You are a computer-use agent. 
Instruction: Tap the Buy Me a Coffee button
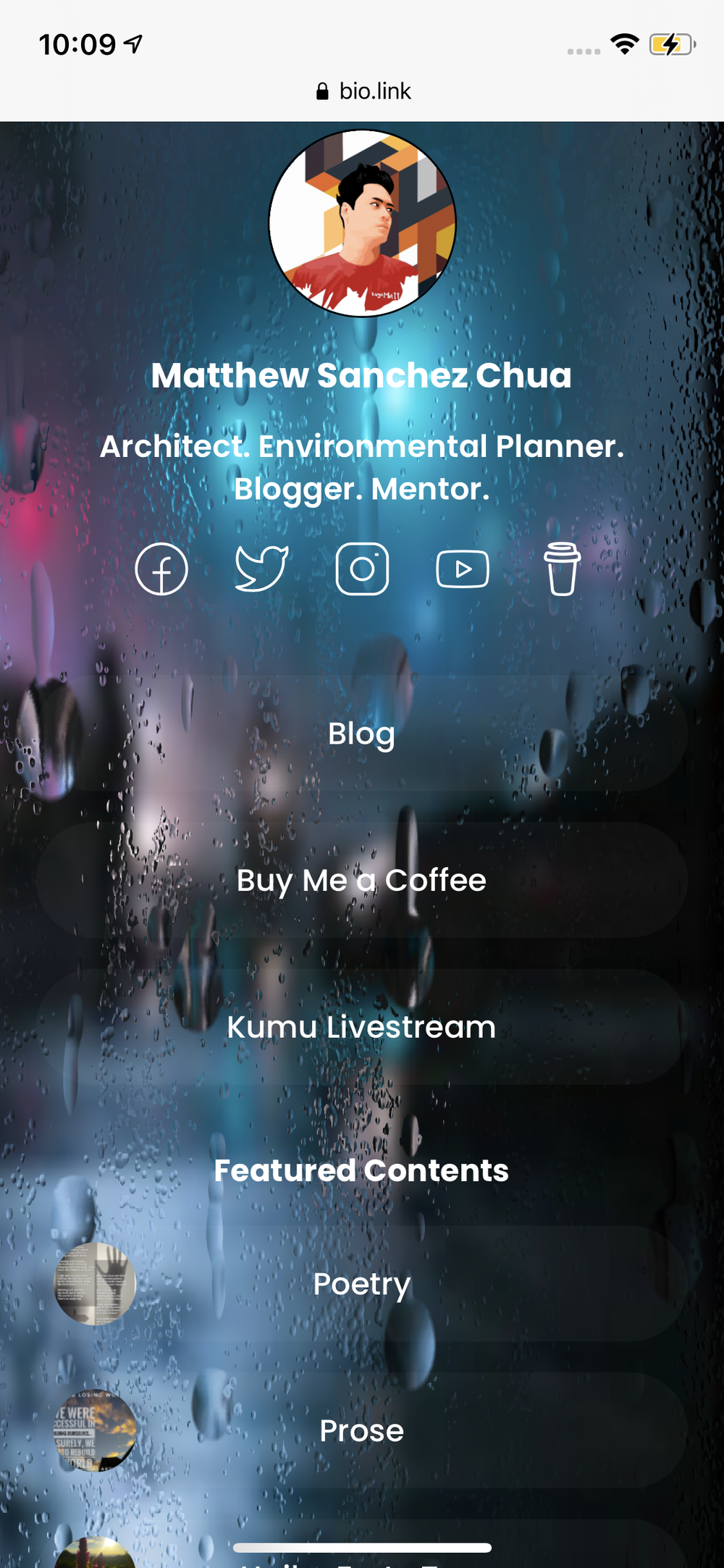[362, 881]
